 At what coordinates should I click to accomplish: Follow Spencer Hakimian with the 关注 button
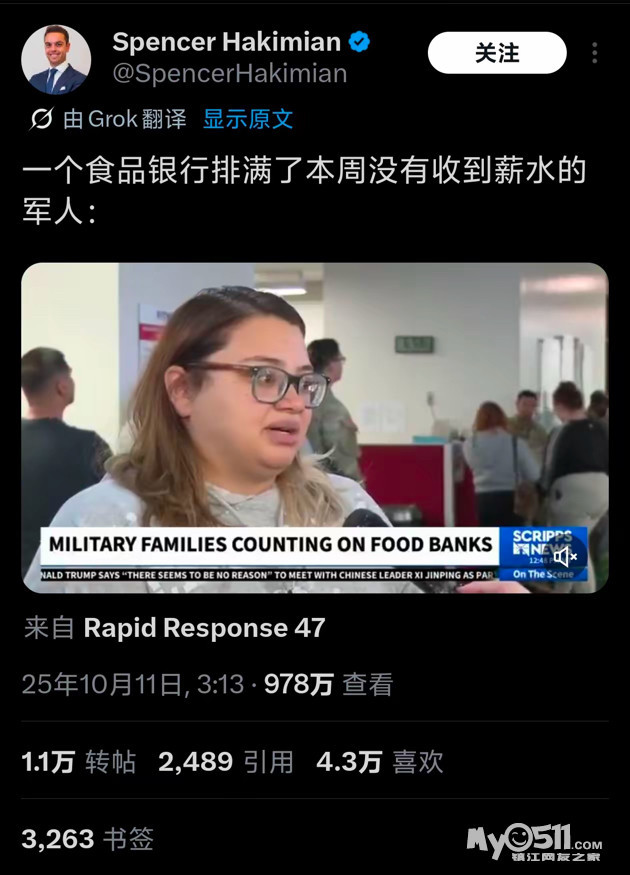(x=497, y=53)
